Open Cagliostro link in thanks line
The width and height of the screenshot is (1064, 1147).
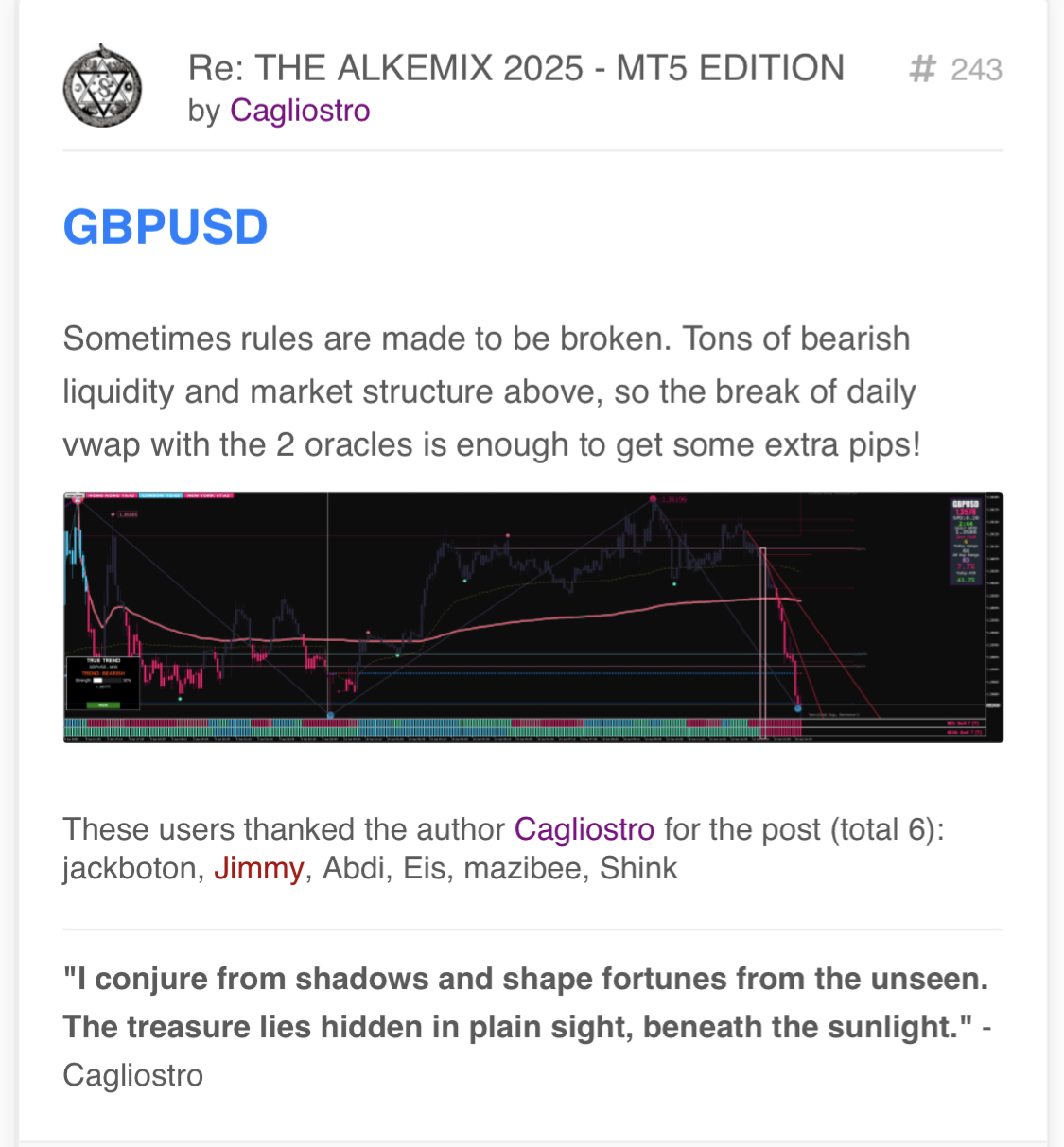pos(584,829)
